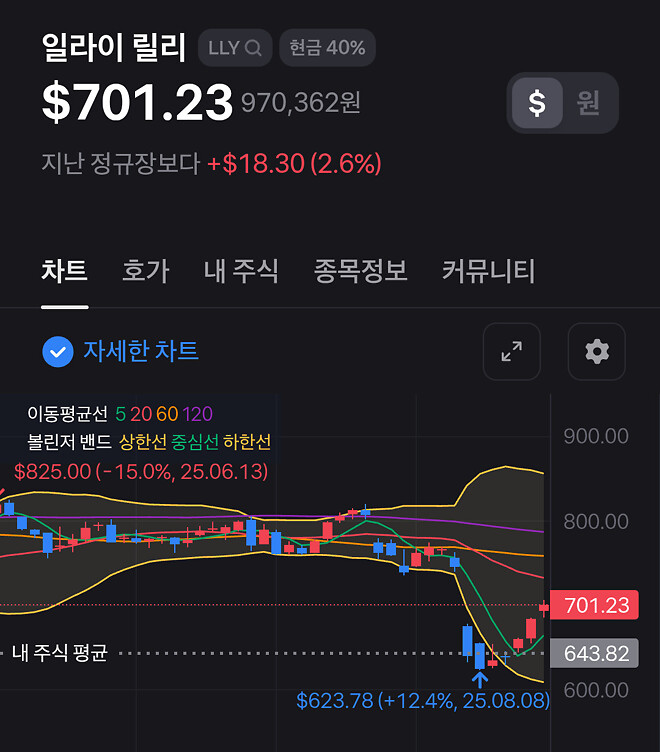Select the 차트 tab
This screenshot has width=660, height=752.
coord(64,271)
